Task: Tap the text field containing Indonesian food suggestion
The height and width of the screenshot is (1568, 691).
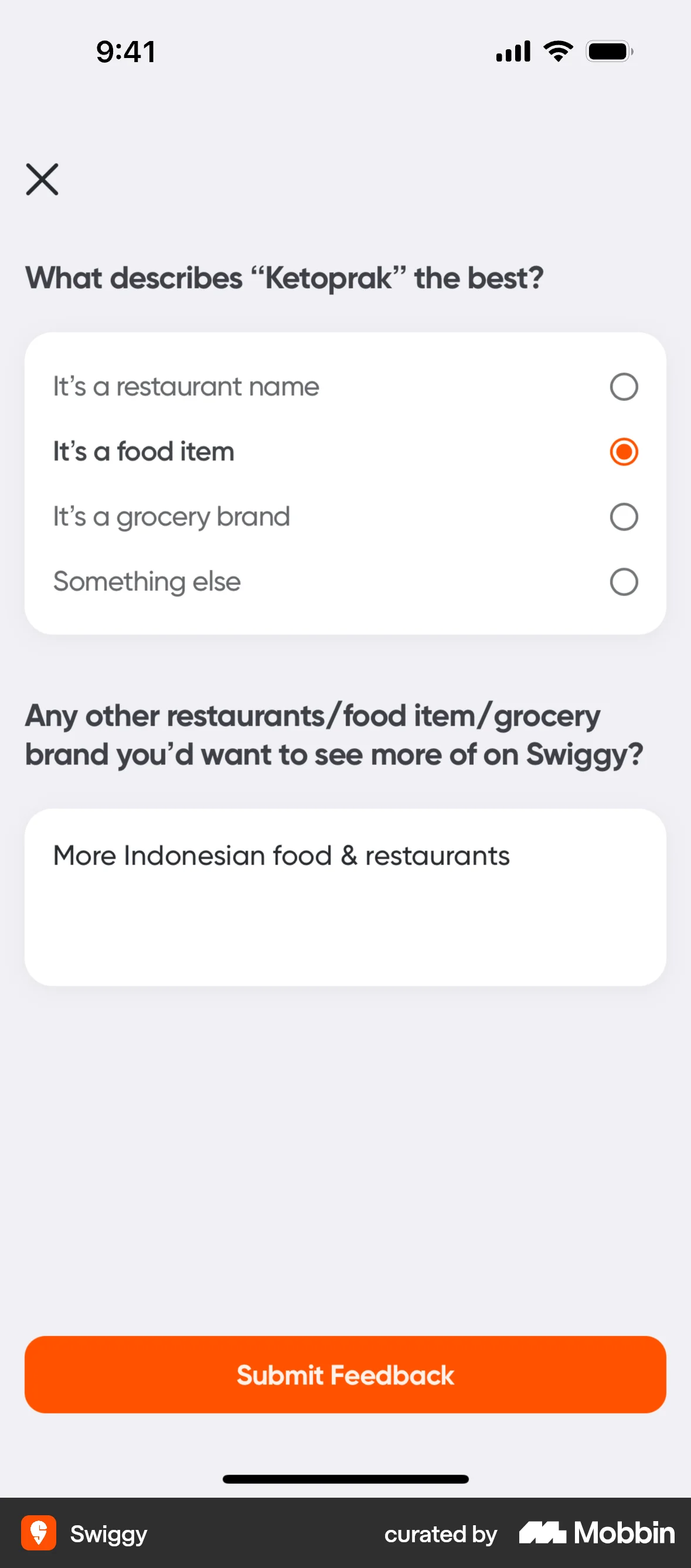Action: (345, 895)
